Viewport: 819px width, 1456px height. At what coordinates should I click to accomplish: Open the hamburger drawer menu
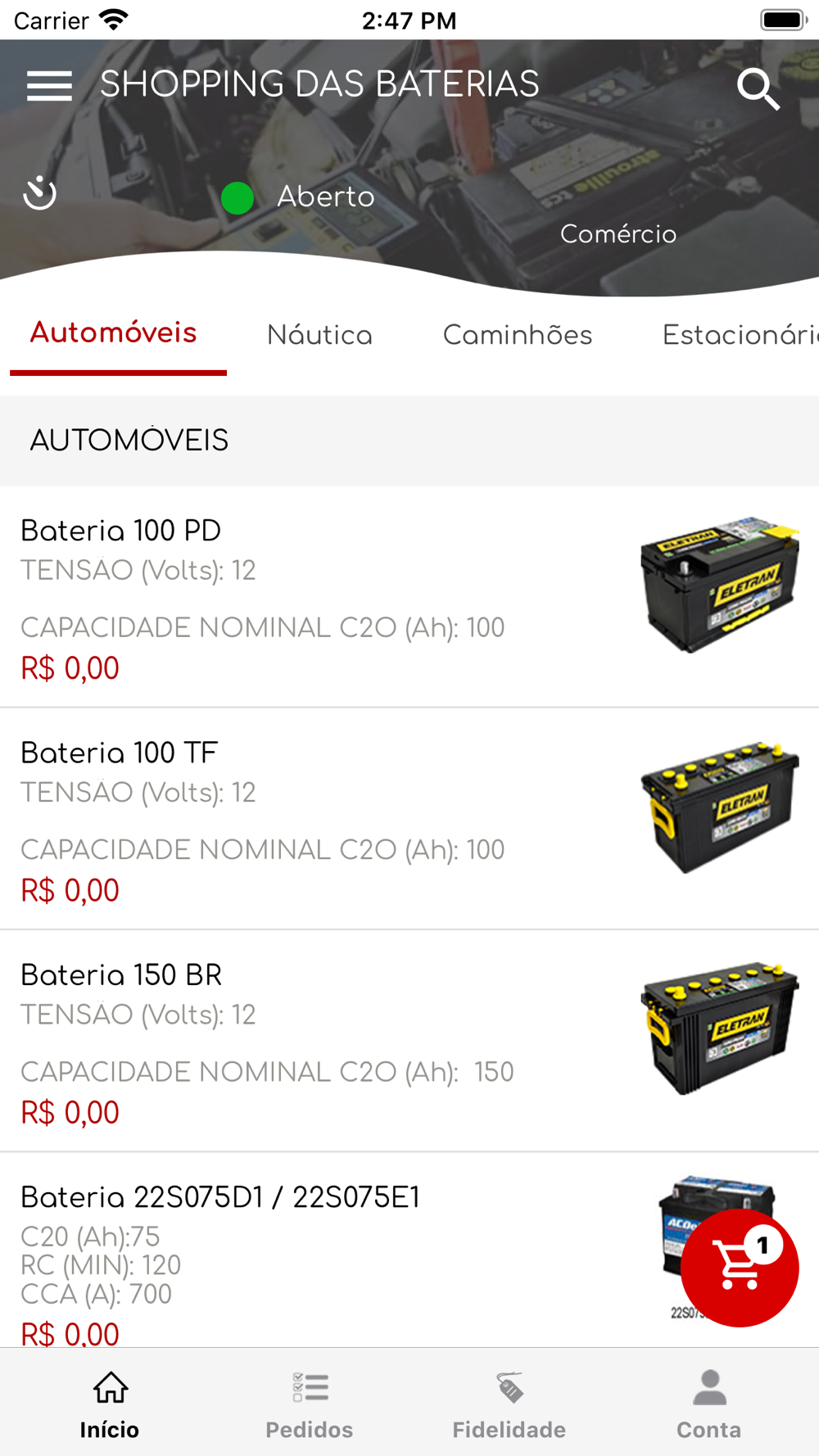49,85
